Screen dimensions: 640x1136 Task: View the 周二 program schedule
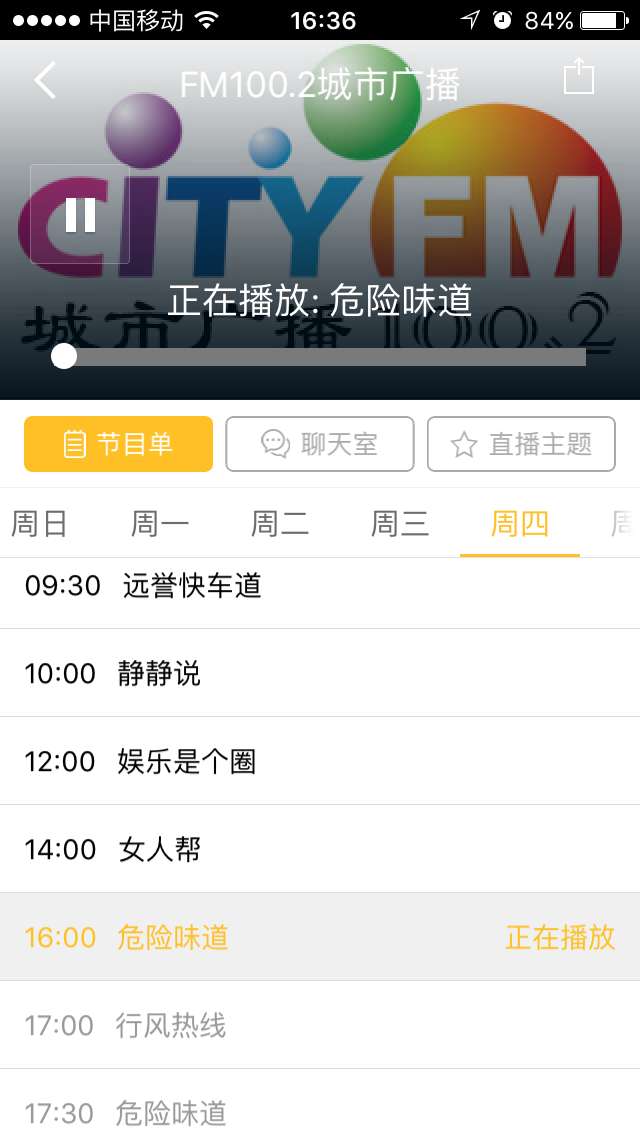point(280,524)
